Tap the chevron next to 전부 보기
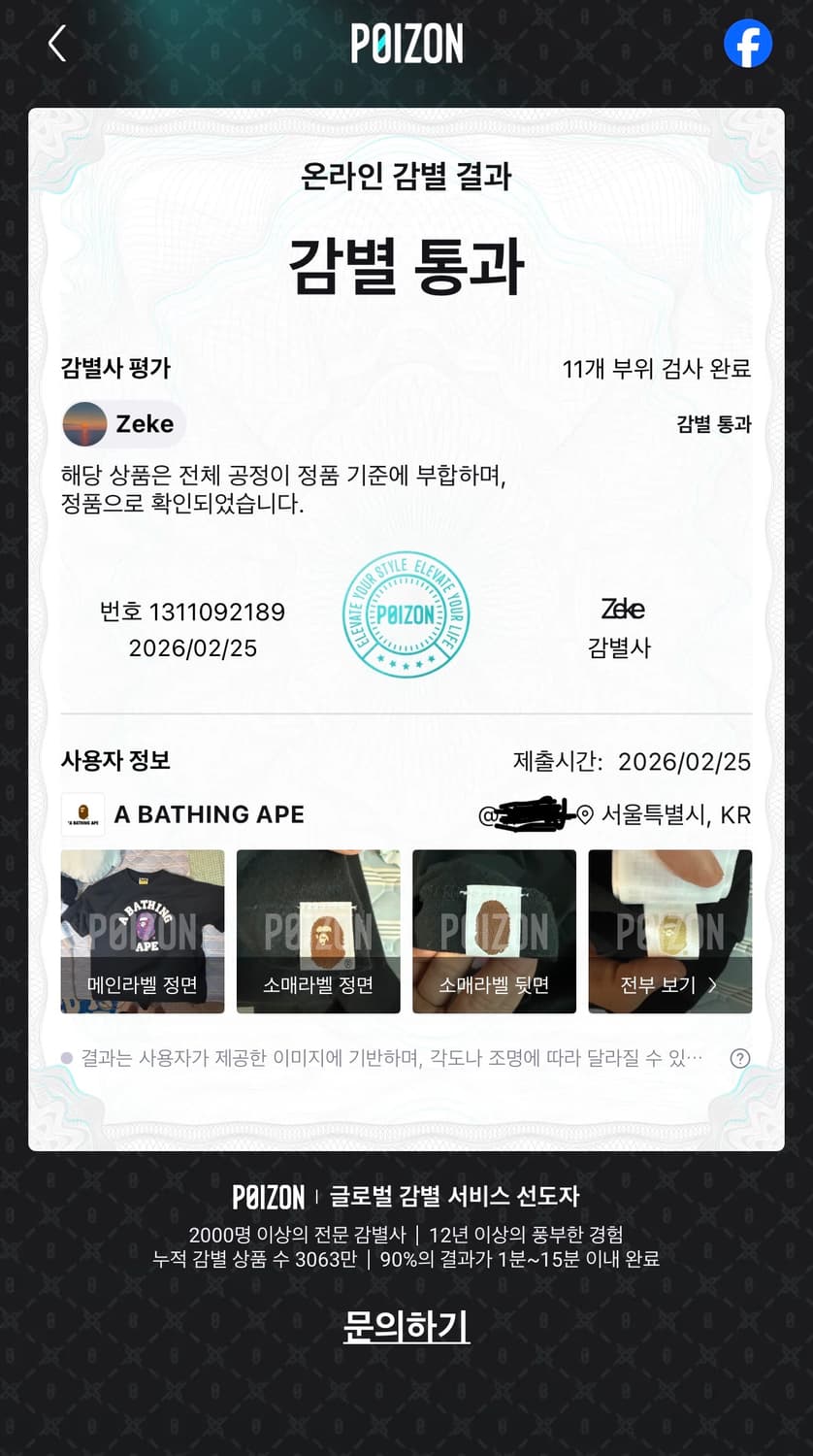The height and width of the screenshot is (1456, 813). tap(711, 982)
